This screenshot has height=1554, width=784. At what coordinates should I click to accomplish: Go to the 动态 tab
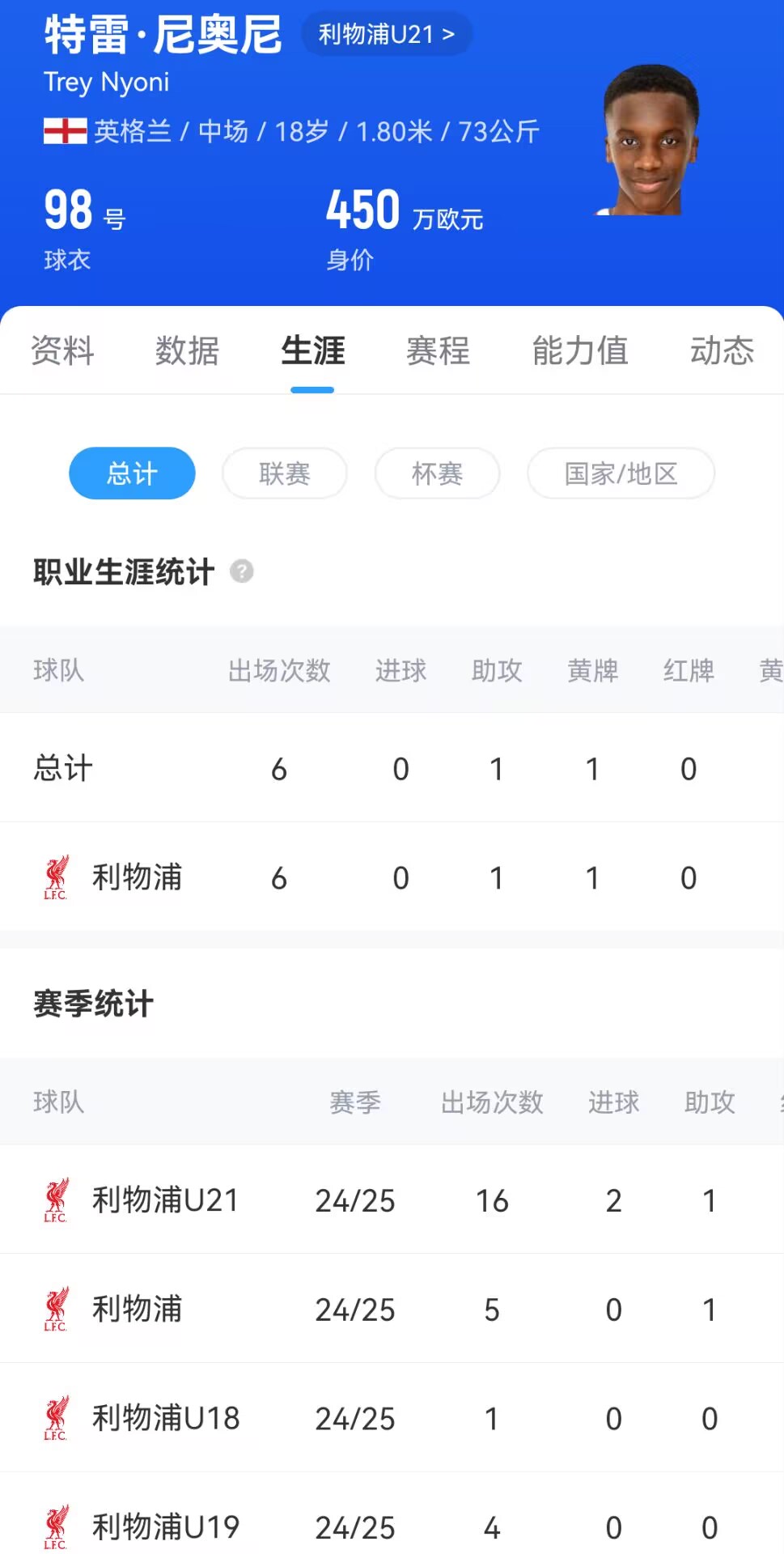(721, 351)
